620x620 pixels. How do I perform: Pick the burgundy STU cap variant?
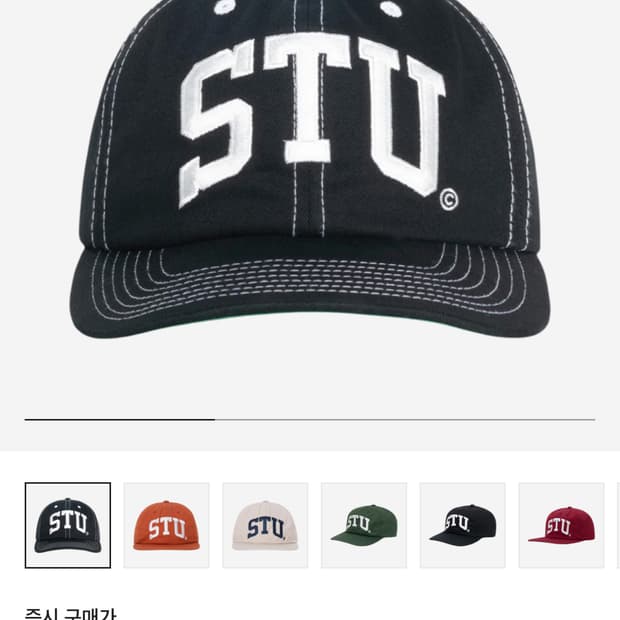(x=561, y=525)
